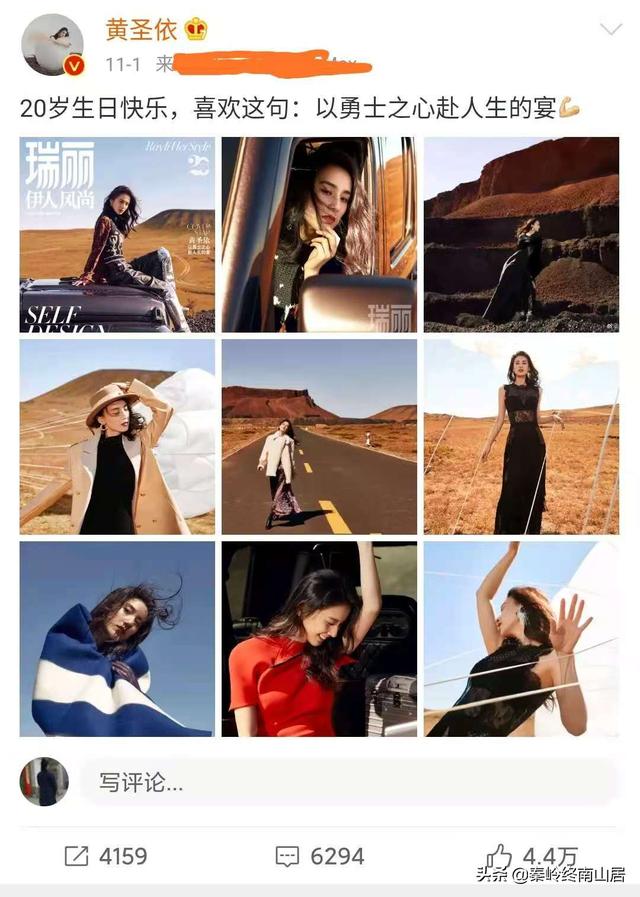Open the 瑞丽 magazine cover photo
640x897 pixels.
click(x=117, y=234)
